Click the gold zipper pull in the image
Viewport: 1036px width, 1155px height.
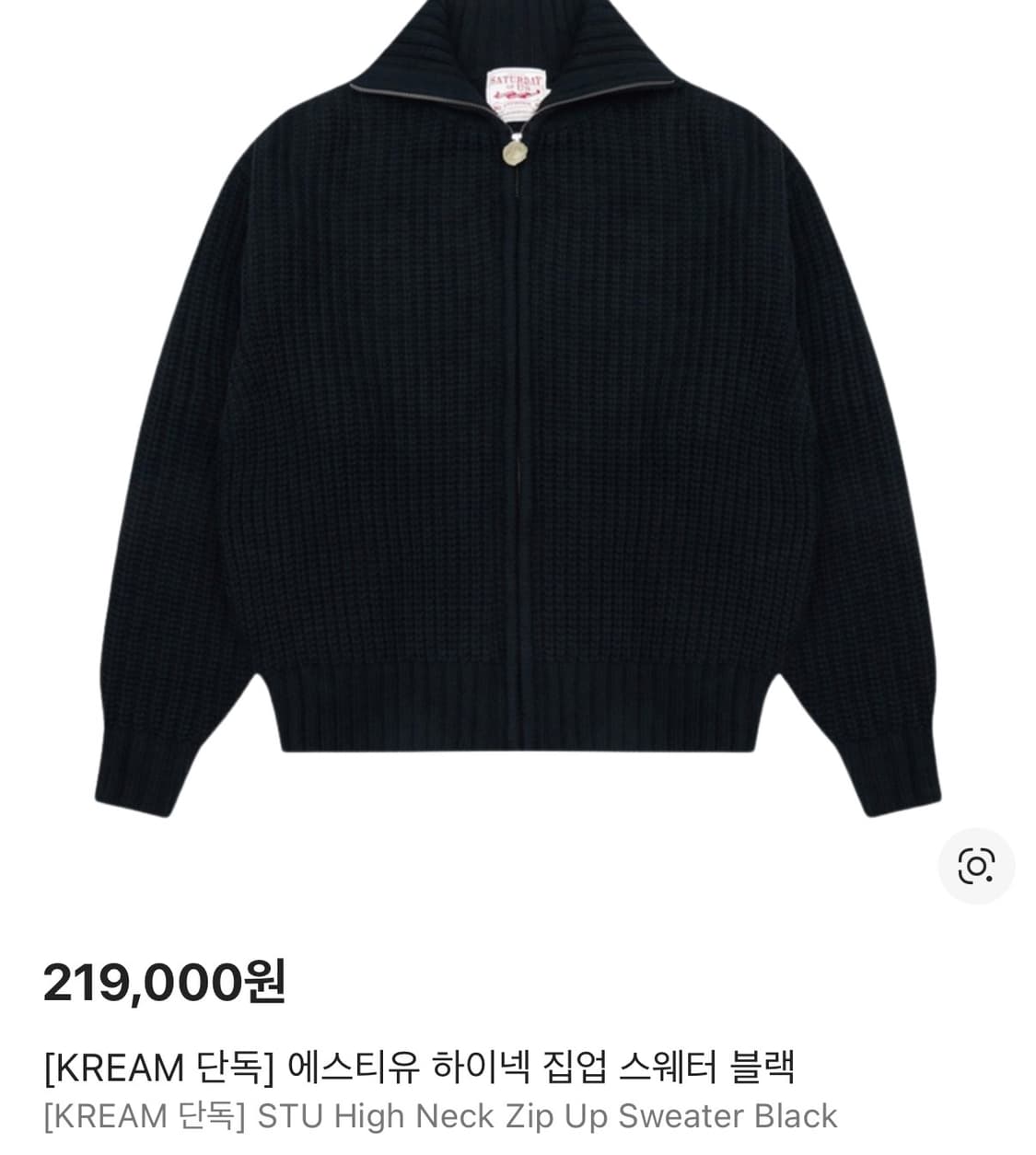tap(514, 152)
